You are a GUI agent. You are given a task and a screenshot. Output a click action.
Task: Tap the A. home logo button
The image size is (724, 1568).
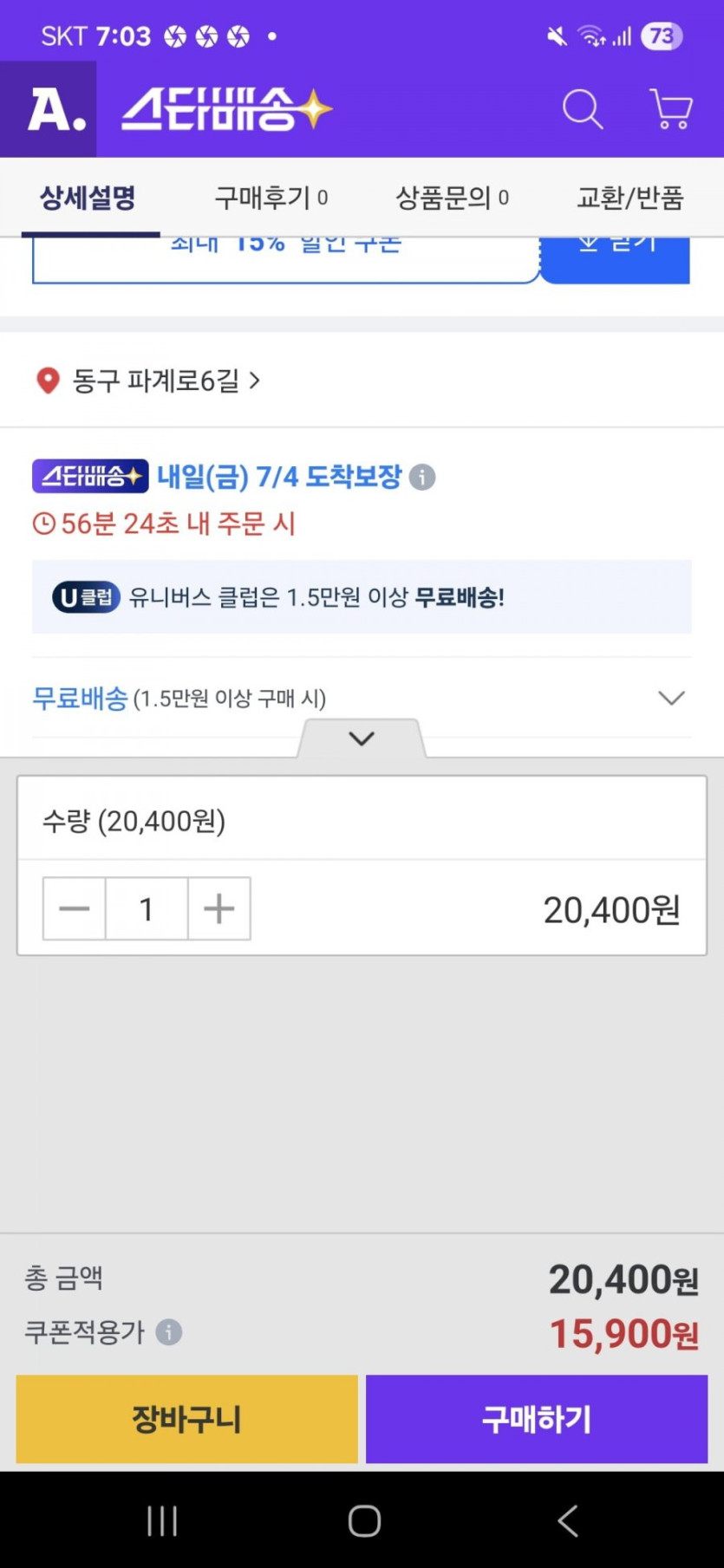pyautogui.click(x=49, y=109)
